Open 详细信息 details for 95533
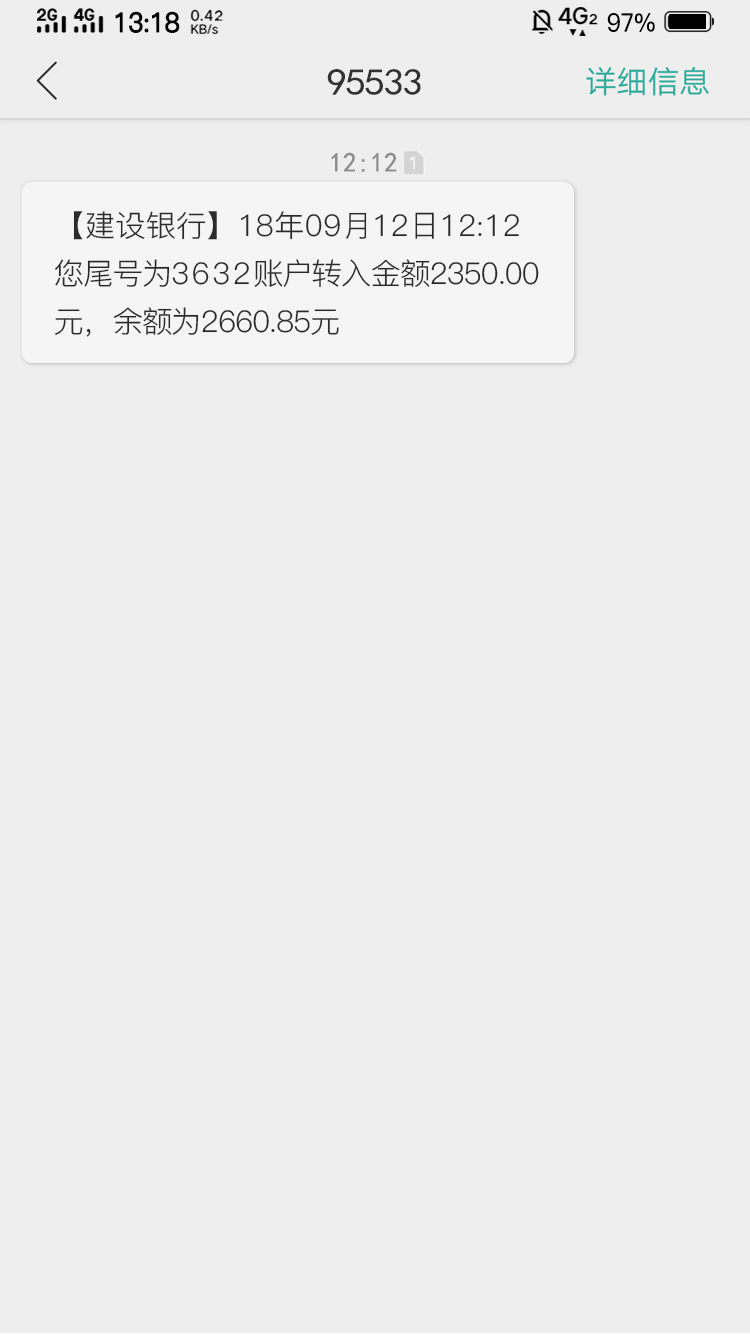The image size is (750, 1334). [647, 82]
